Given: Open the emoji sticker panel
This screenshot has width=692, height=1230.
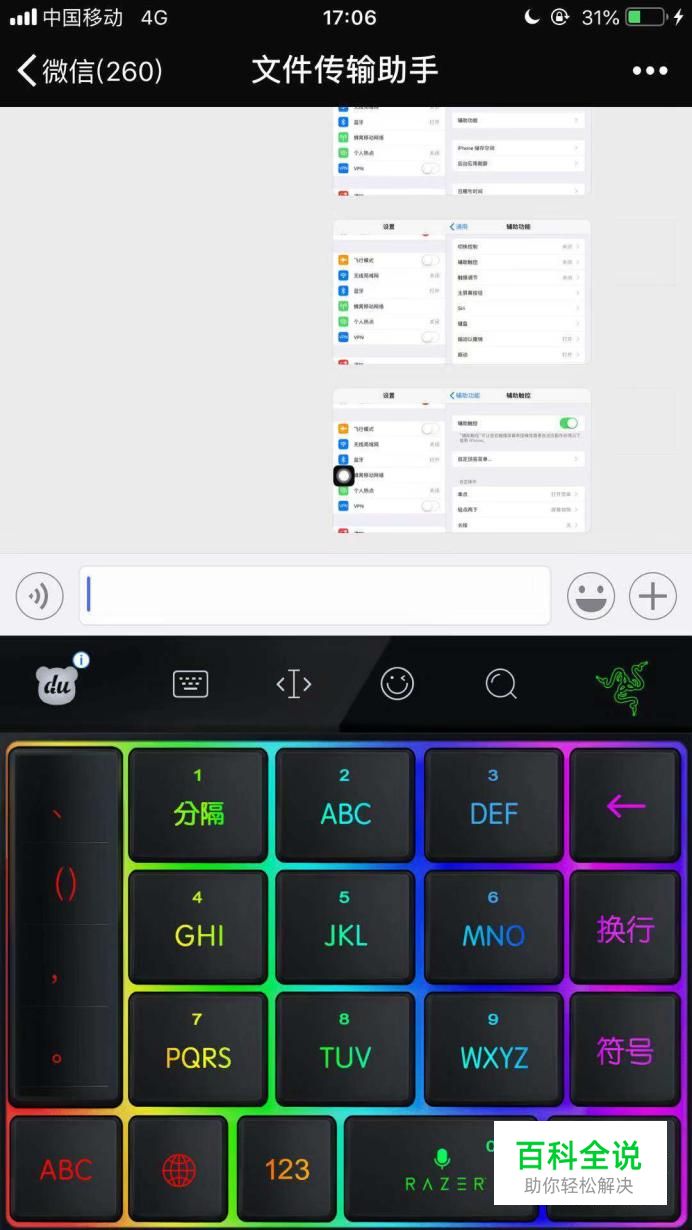Looking at the screenshot, I should (x=591, y=597).
